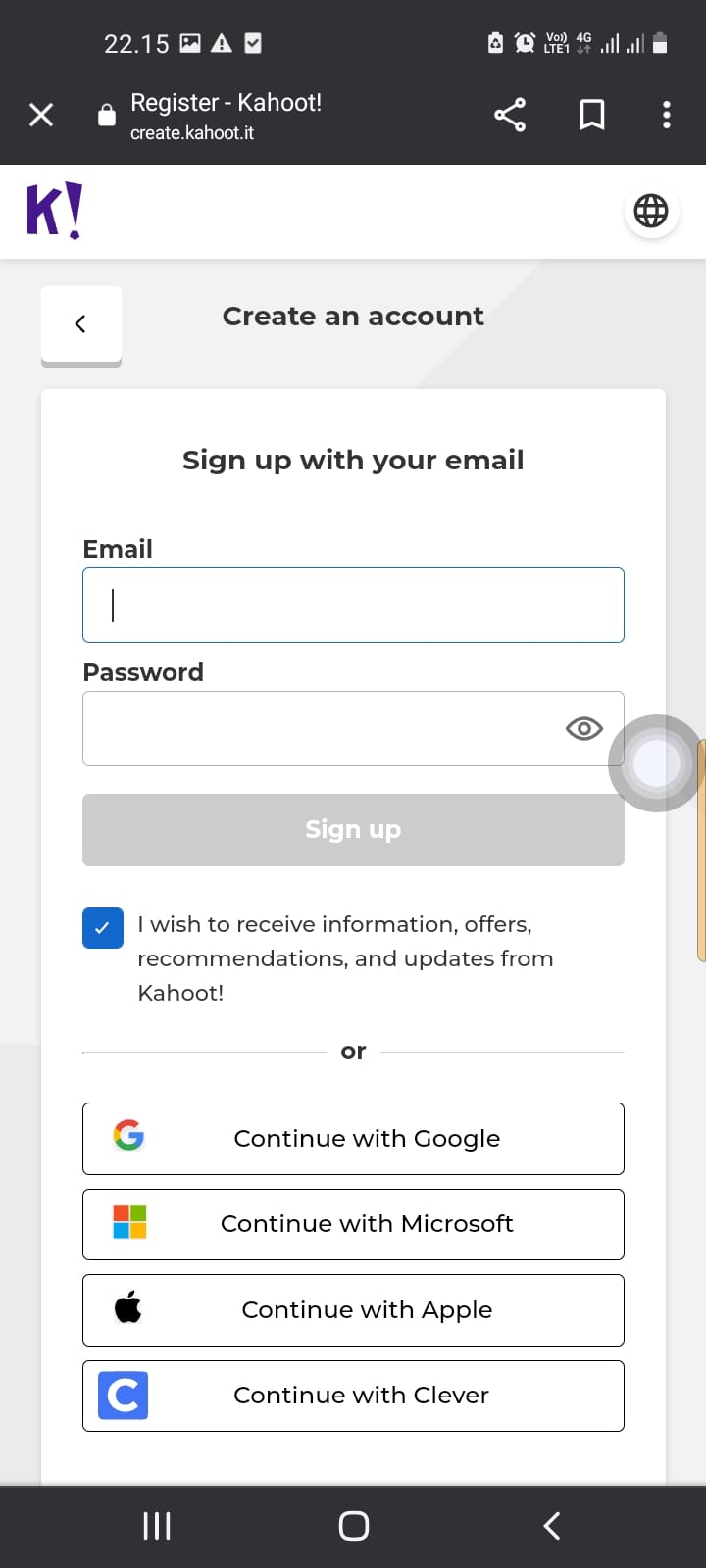Screen dimensions: 706x1568
Task: Tap into the Password field
Action: 322,728
